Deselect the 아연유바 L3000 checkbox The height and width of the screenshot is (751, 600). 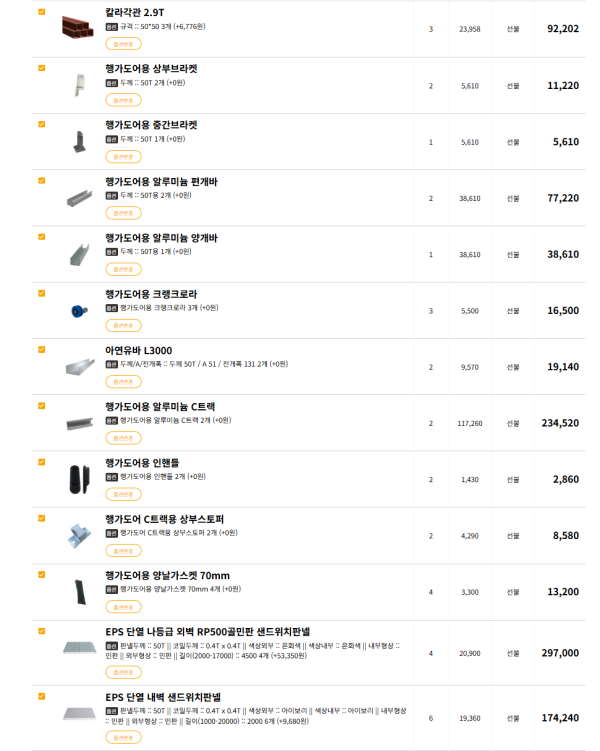point(41,350)
